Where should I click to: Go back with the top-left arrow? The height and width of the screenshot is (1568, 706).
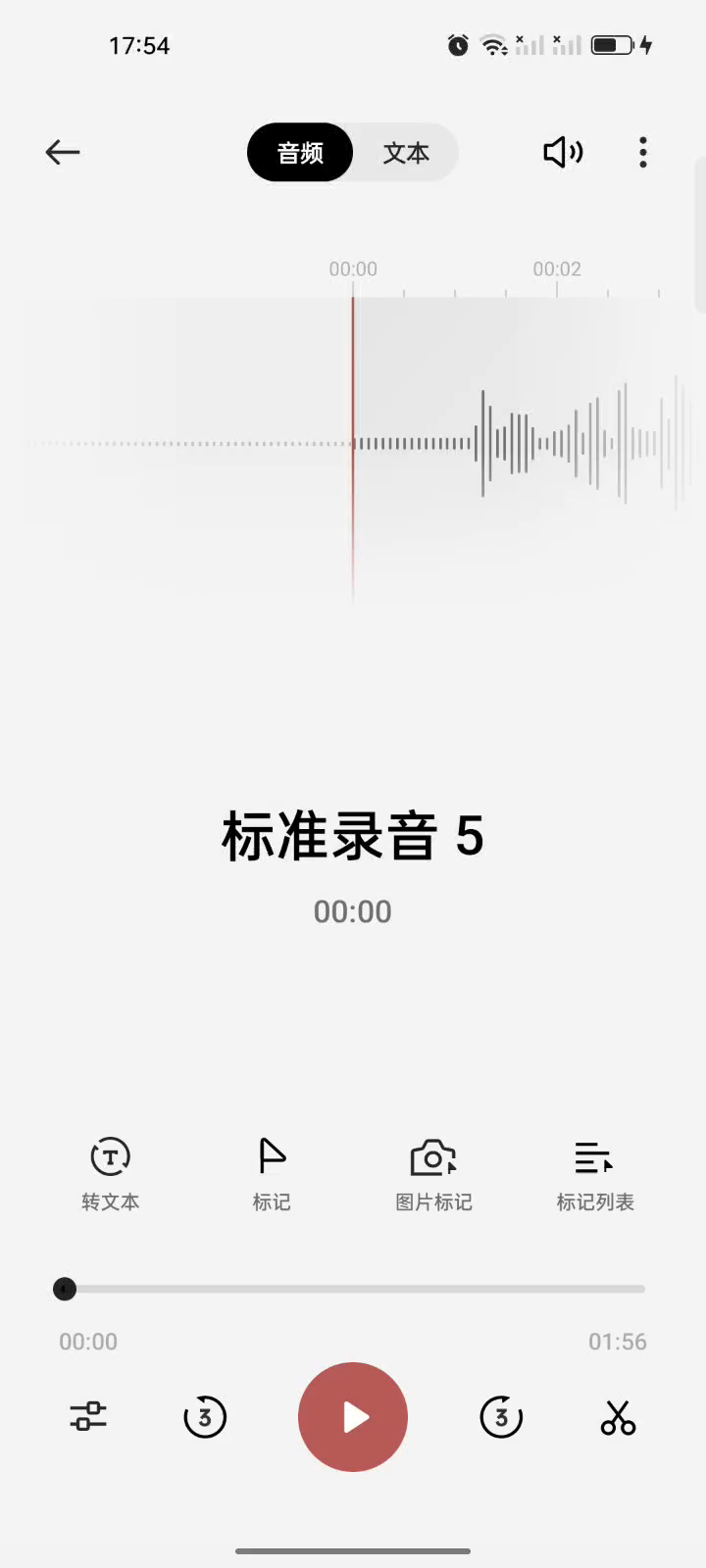63,152
